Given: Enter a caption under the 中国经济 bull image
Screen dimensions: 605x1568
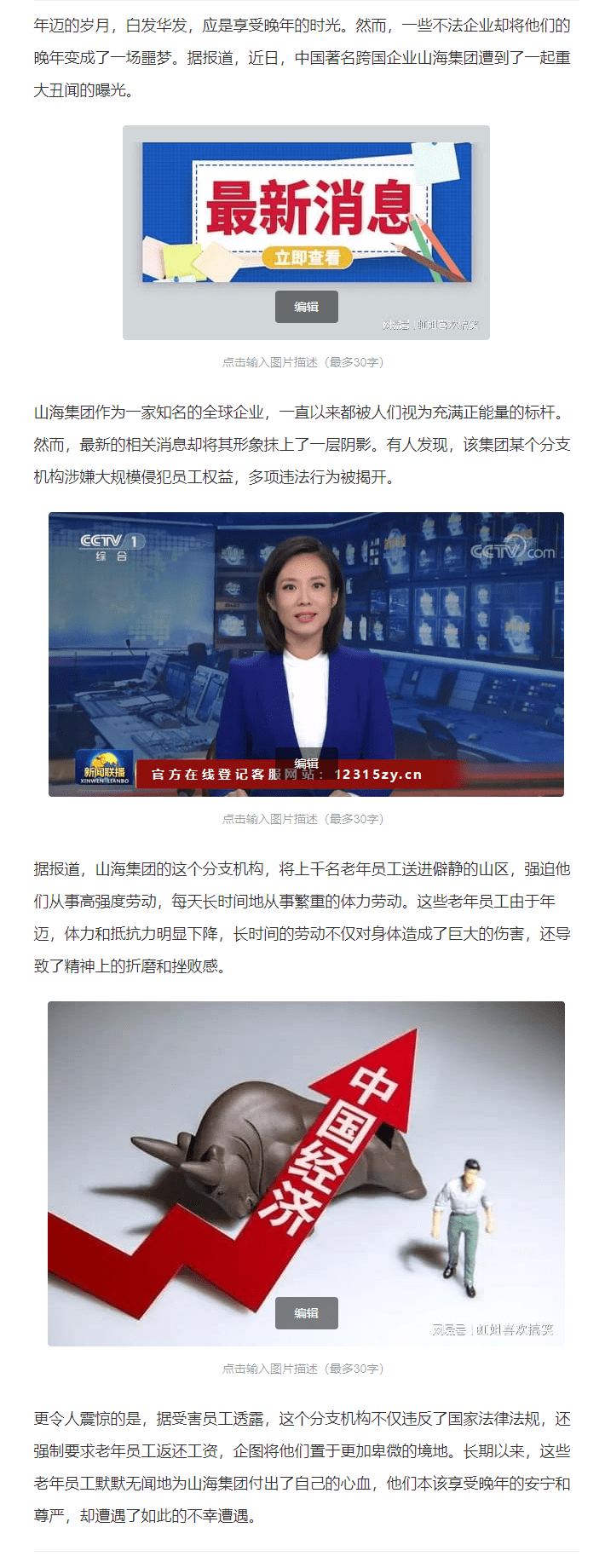Looking at the screenshot, I should tap(302, 1369).
